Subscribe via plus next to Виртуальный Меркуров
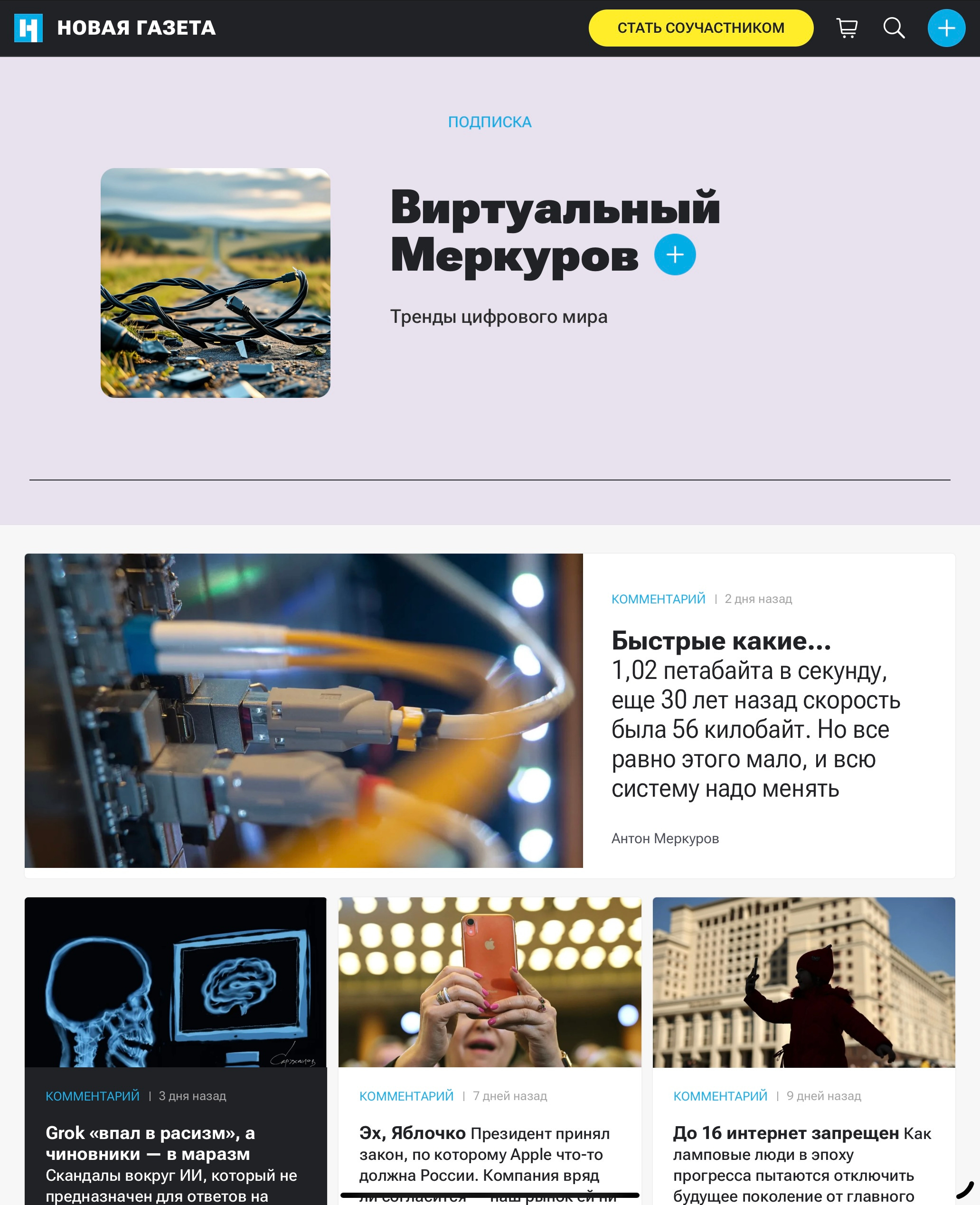 675,254
